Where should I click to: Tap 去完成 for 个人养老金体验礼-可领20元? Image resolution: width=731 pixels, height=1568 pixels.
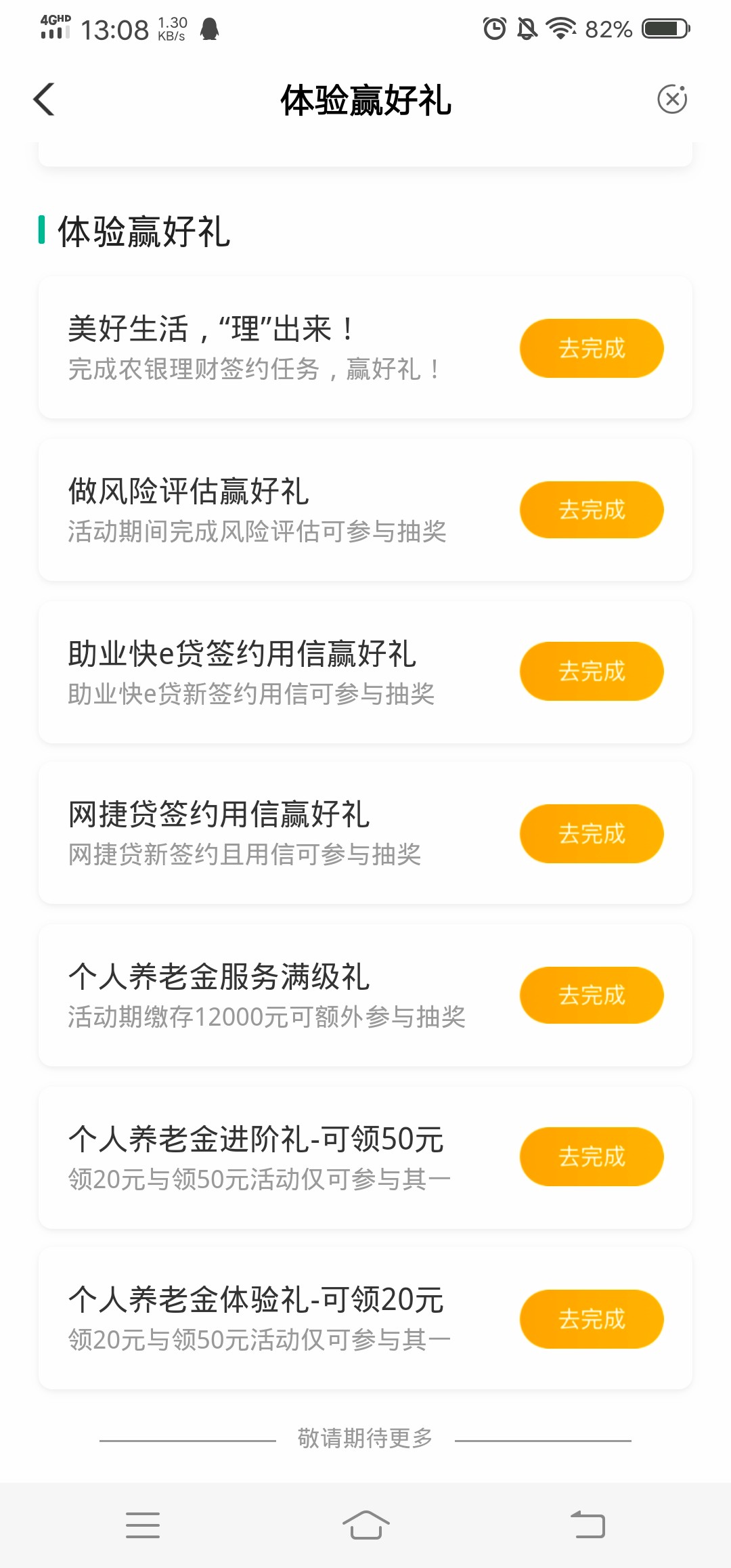coord(592,1319)
